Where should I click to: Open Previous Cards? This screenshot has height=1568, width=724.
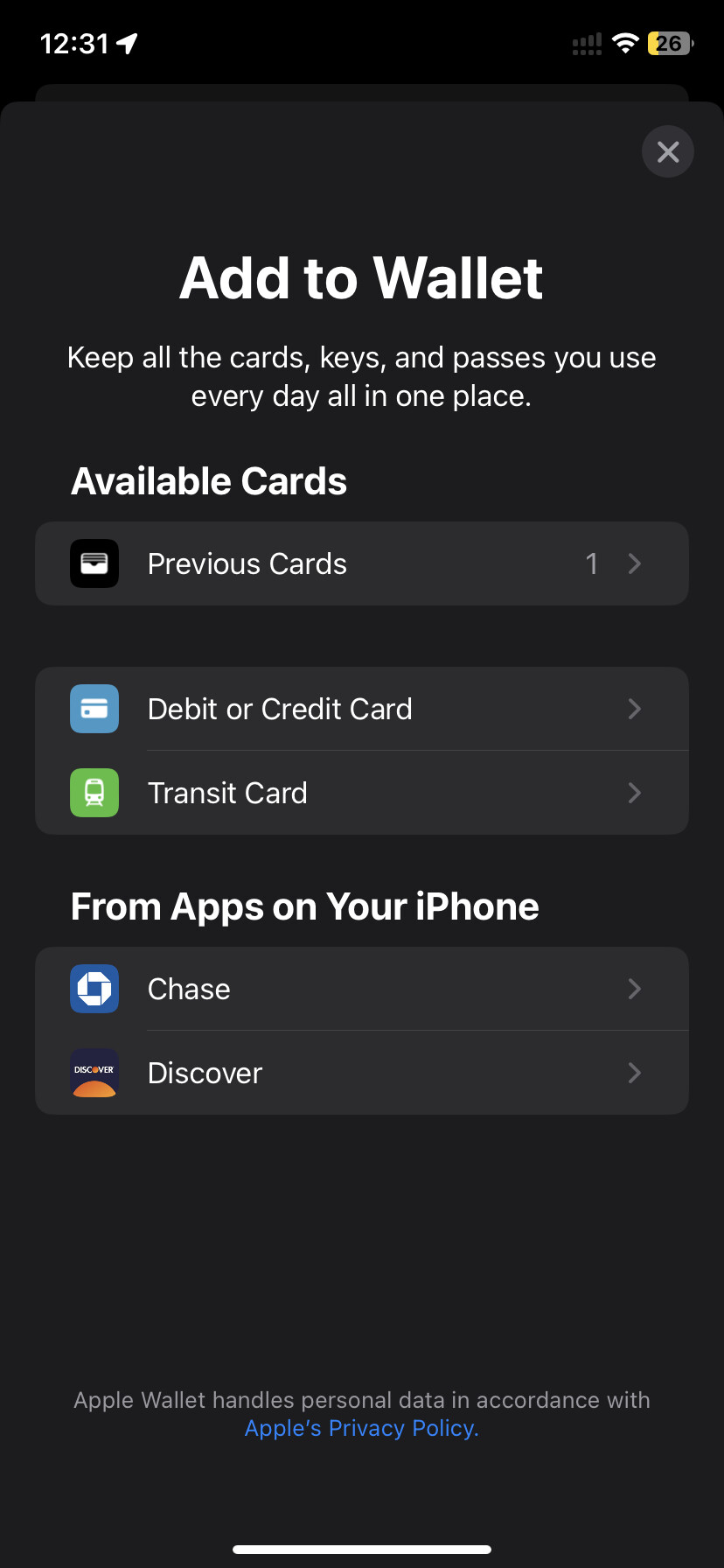coord(361,563)
